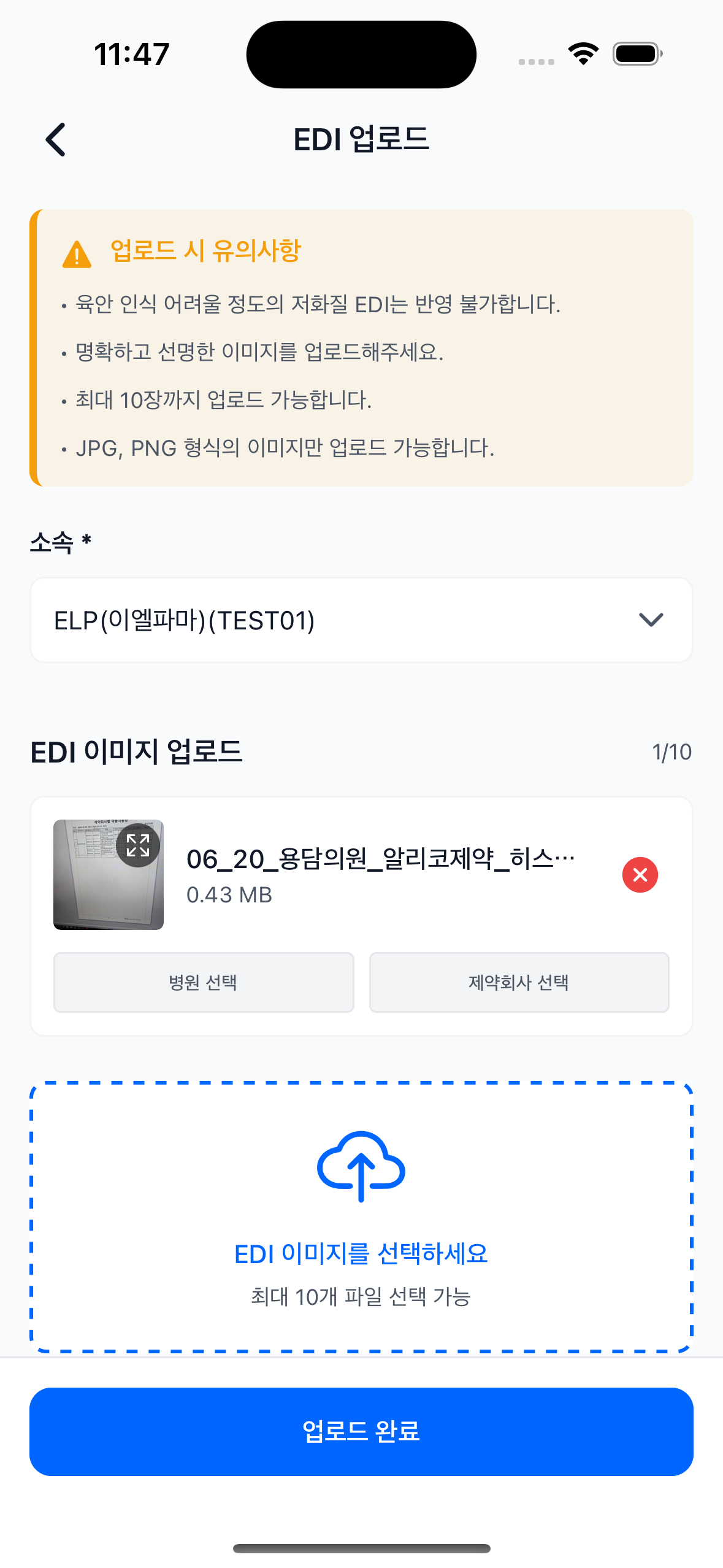Expand the uploaded EDI image thumbnail
Viewport: 723px width, 1568px height.
[x=138, y=845]
